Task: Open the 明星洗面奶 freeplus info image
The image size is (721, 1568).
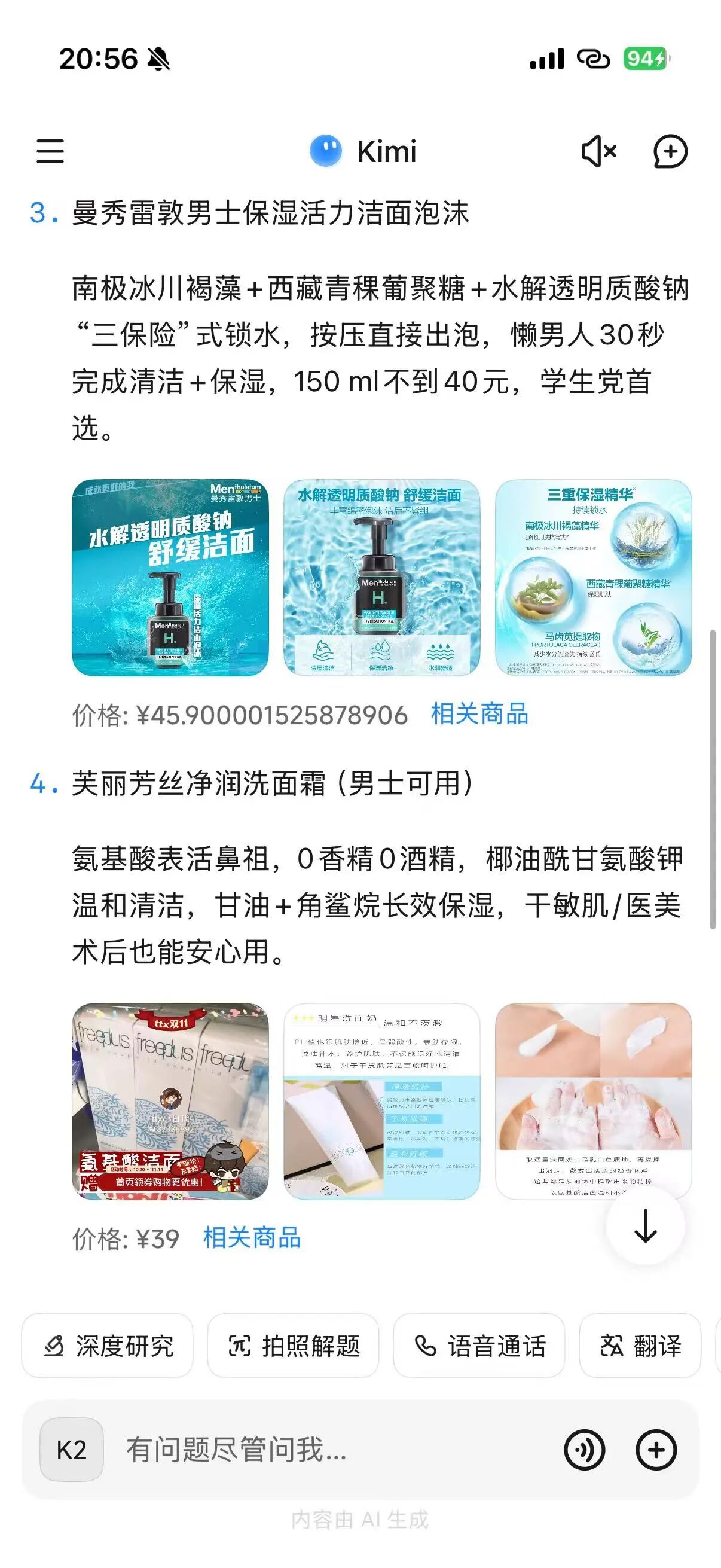Action: (381, 1102)
